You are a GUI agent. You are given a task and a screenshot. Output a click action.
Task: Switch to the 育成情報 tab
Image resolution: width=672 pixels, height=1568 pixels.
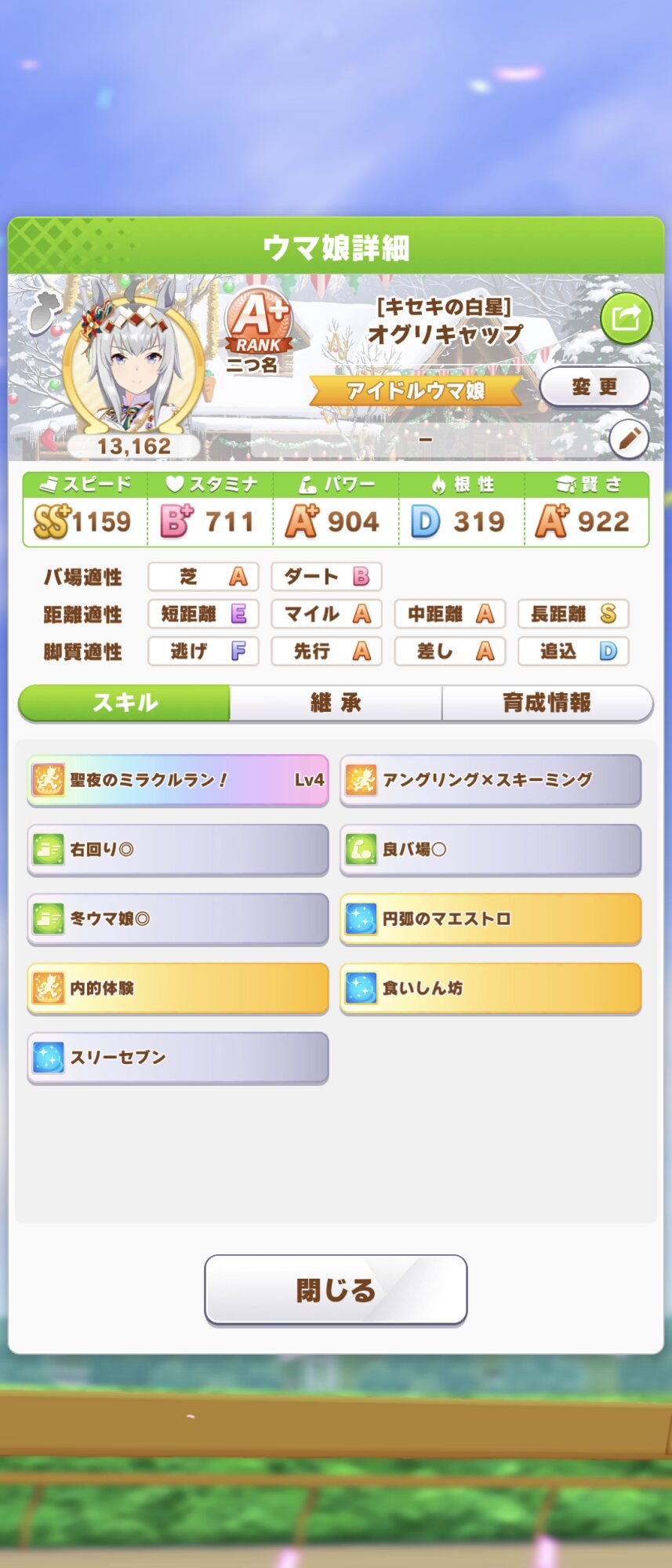[x=547, y=702]
